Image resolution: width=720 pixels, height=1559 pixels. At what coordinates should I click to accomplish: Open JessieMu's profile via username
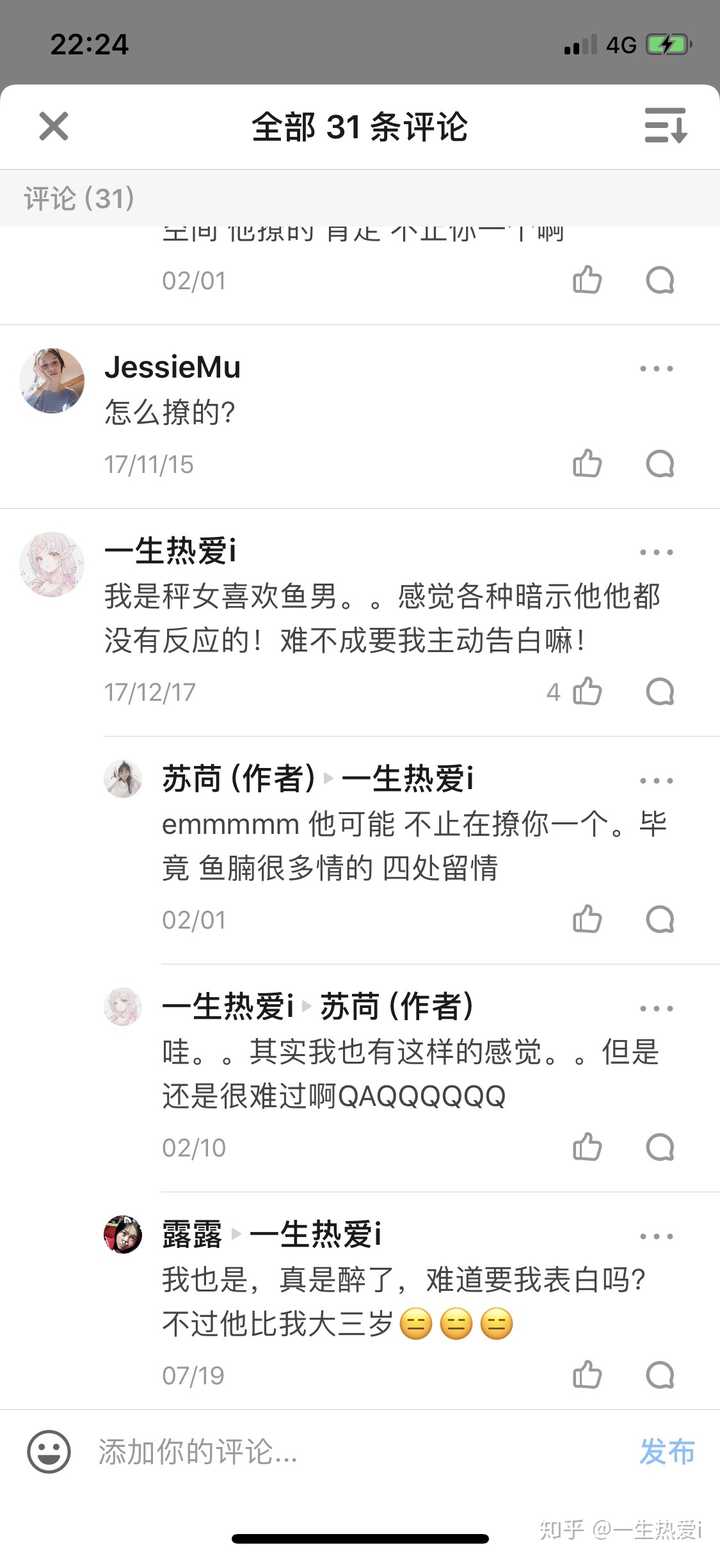pos(171,368)
